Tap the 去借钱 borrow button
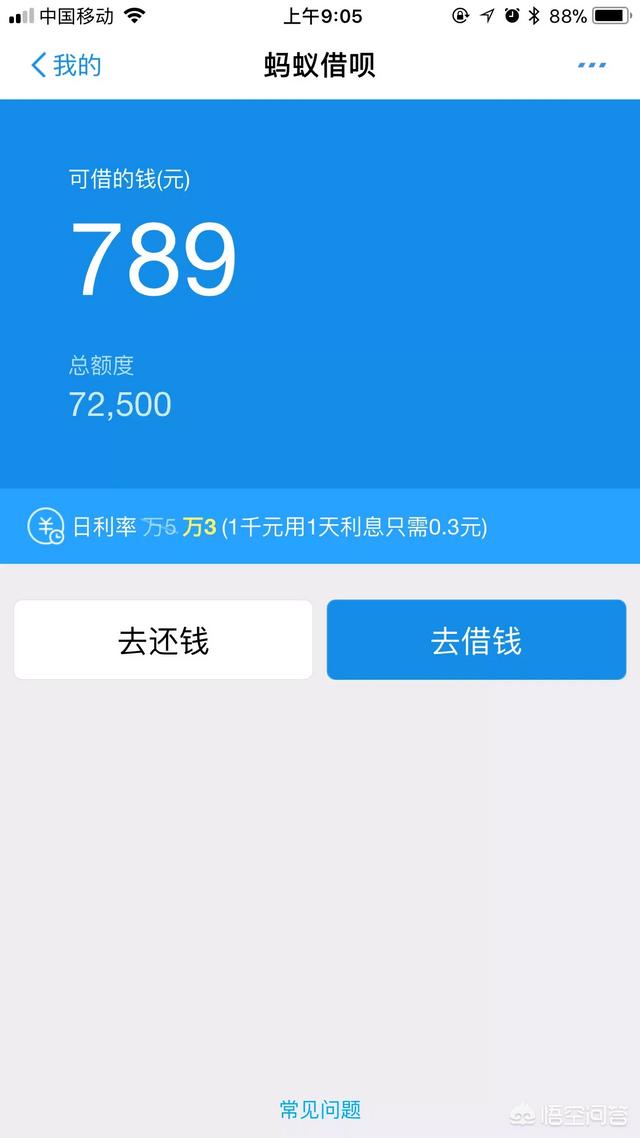This screenshot has height=1138, width=640. [x=476, y=640]
